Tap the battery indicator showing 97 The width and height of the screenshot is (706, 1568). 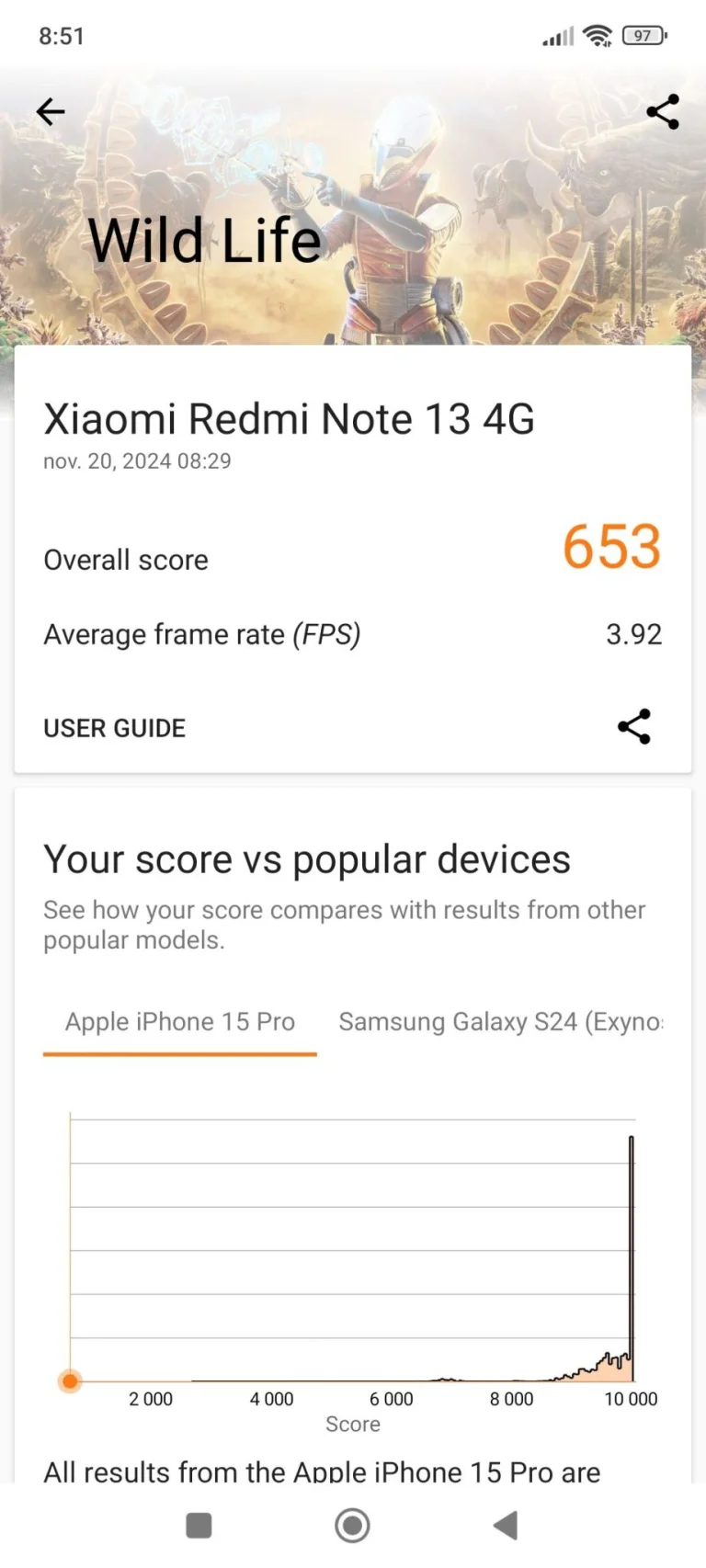pyautogui.click(x=643, y=35)
